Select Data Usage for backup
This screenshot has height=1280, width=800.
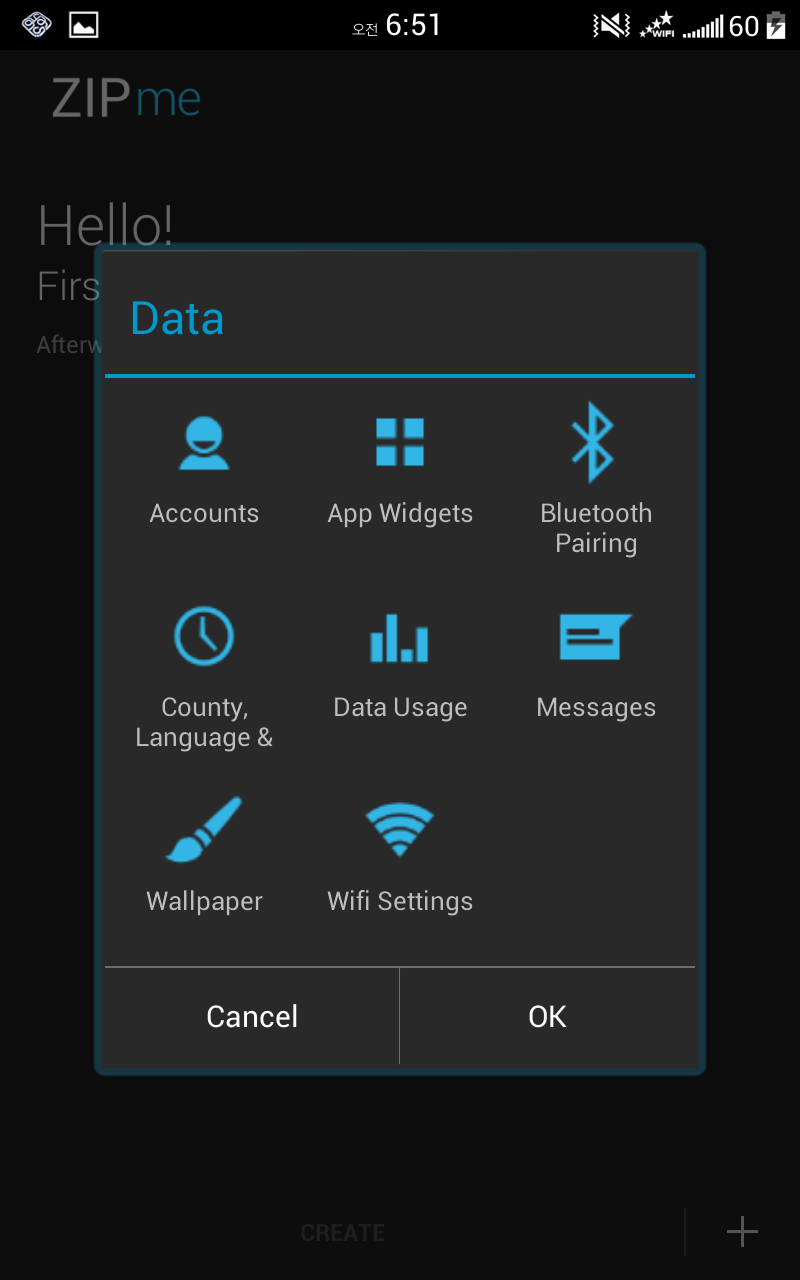tap(400, 664)
